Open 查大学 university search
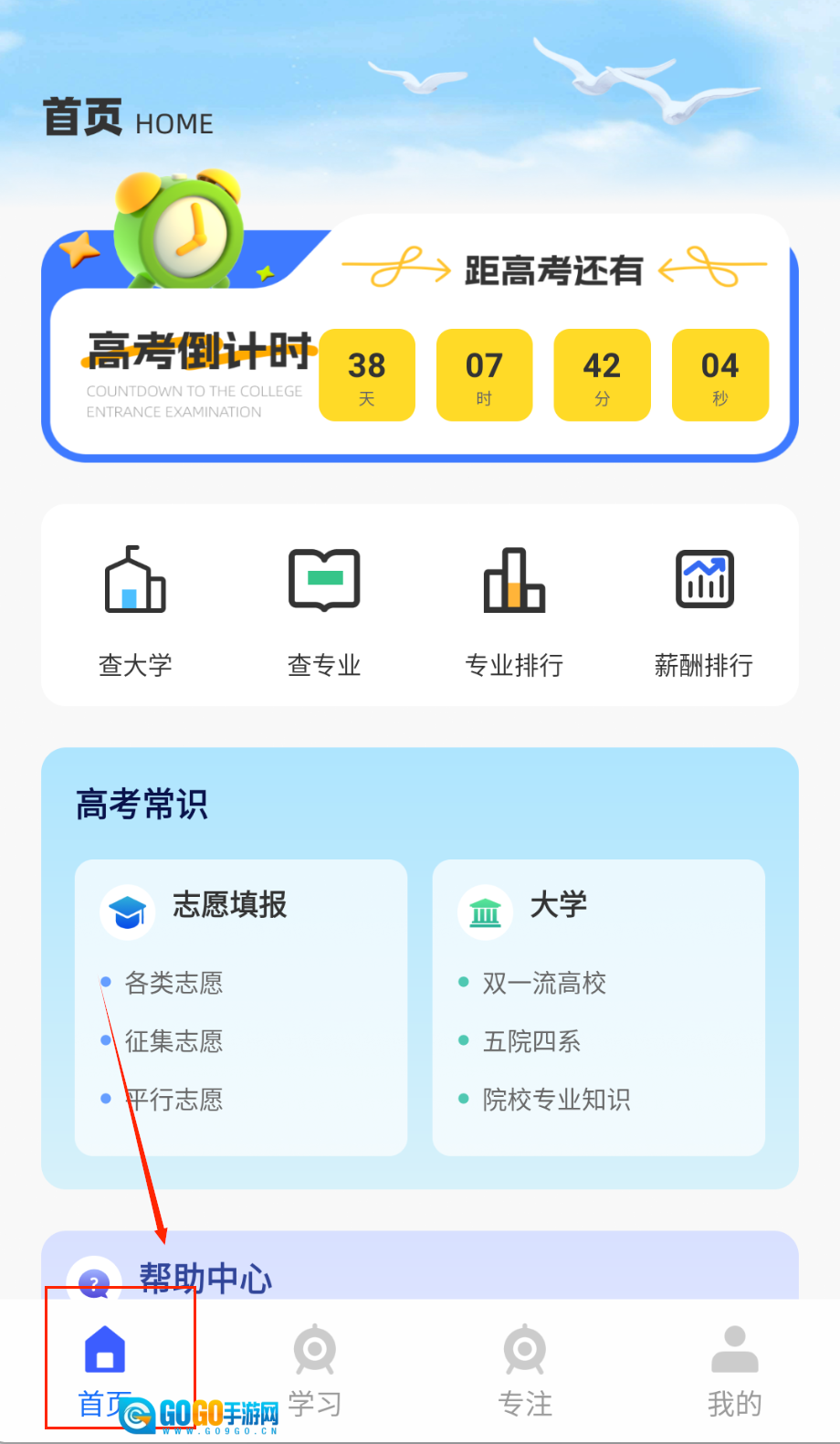This screenshot has height=1444, width=840. (x=135, y=609)
